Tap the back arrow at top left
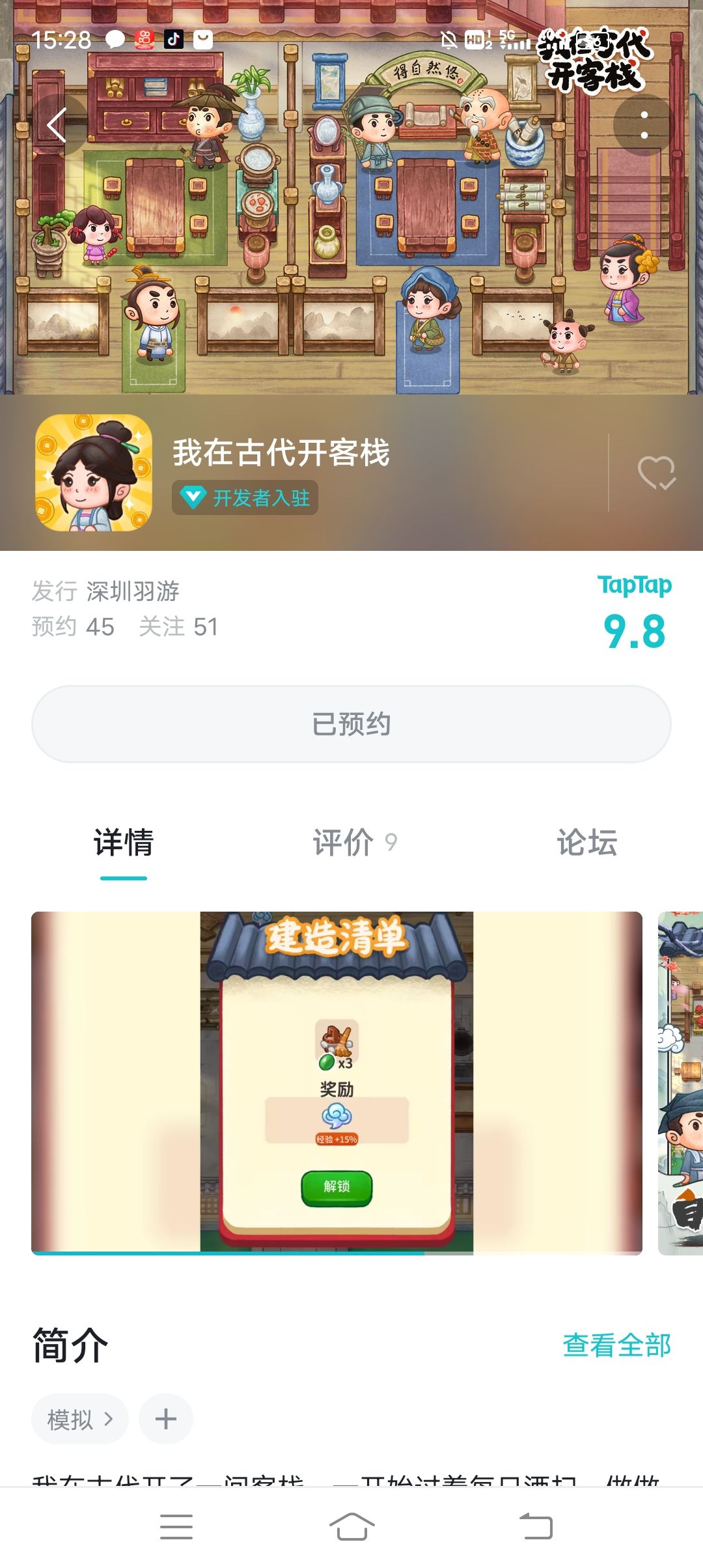Image resolution: width=703 pixels, height=1568 pixels. [x=57, y=125]
